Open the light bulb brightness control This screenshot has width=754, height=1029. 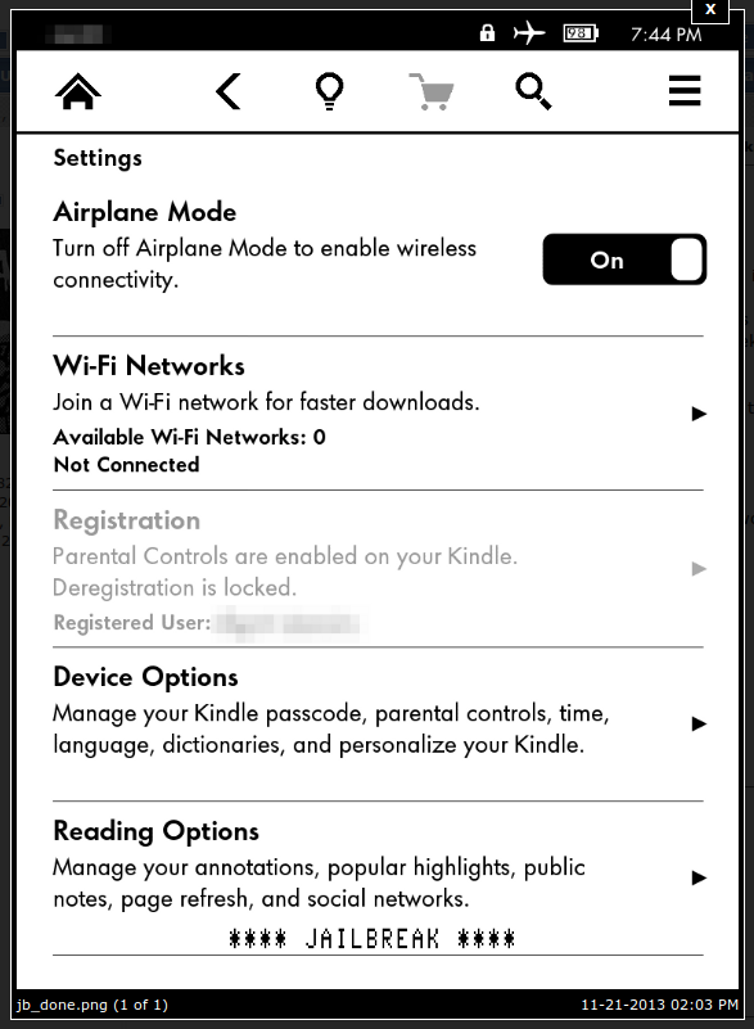click(x=329, y=93)
